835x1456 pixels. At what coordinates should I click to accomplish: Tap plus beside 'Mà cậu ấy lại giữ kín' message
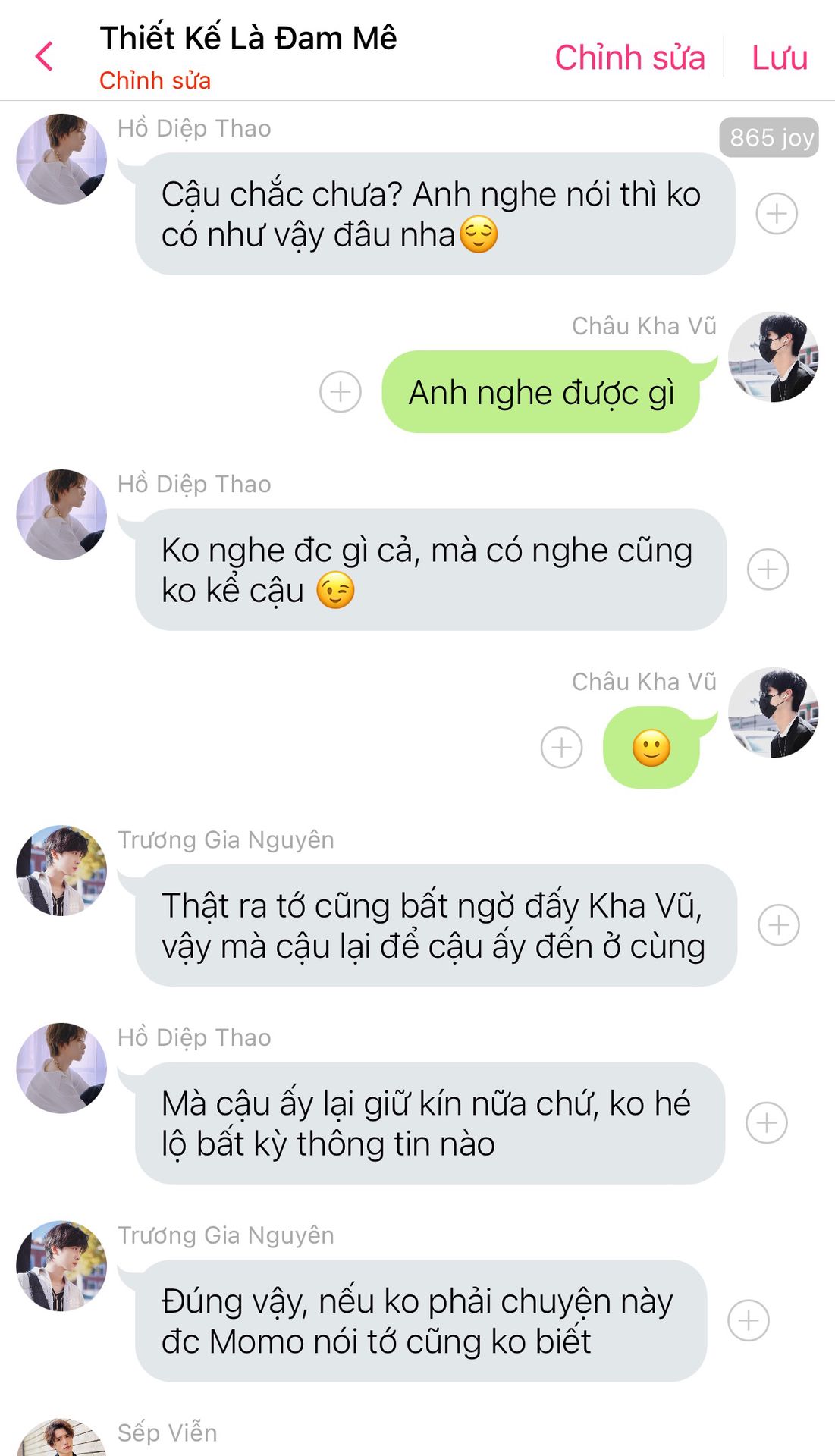pyautogui.click(x=767, y=1123)
